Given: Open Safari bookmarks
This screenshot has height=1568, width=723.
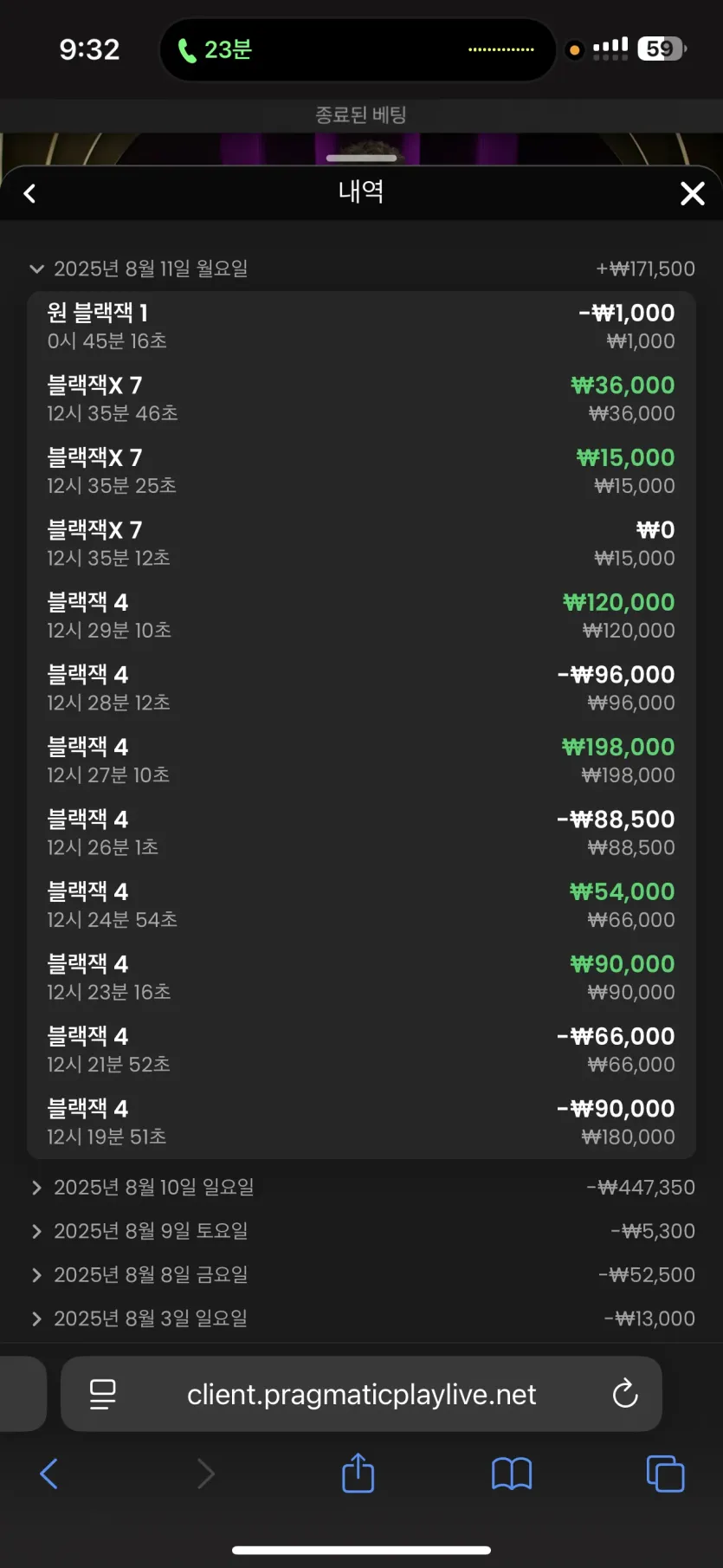Looking at the screenshot, I should coord(512,1474).
